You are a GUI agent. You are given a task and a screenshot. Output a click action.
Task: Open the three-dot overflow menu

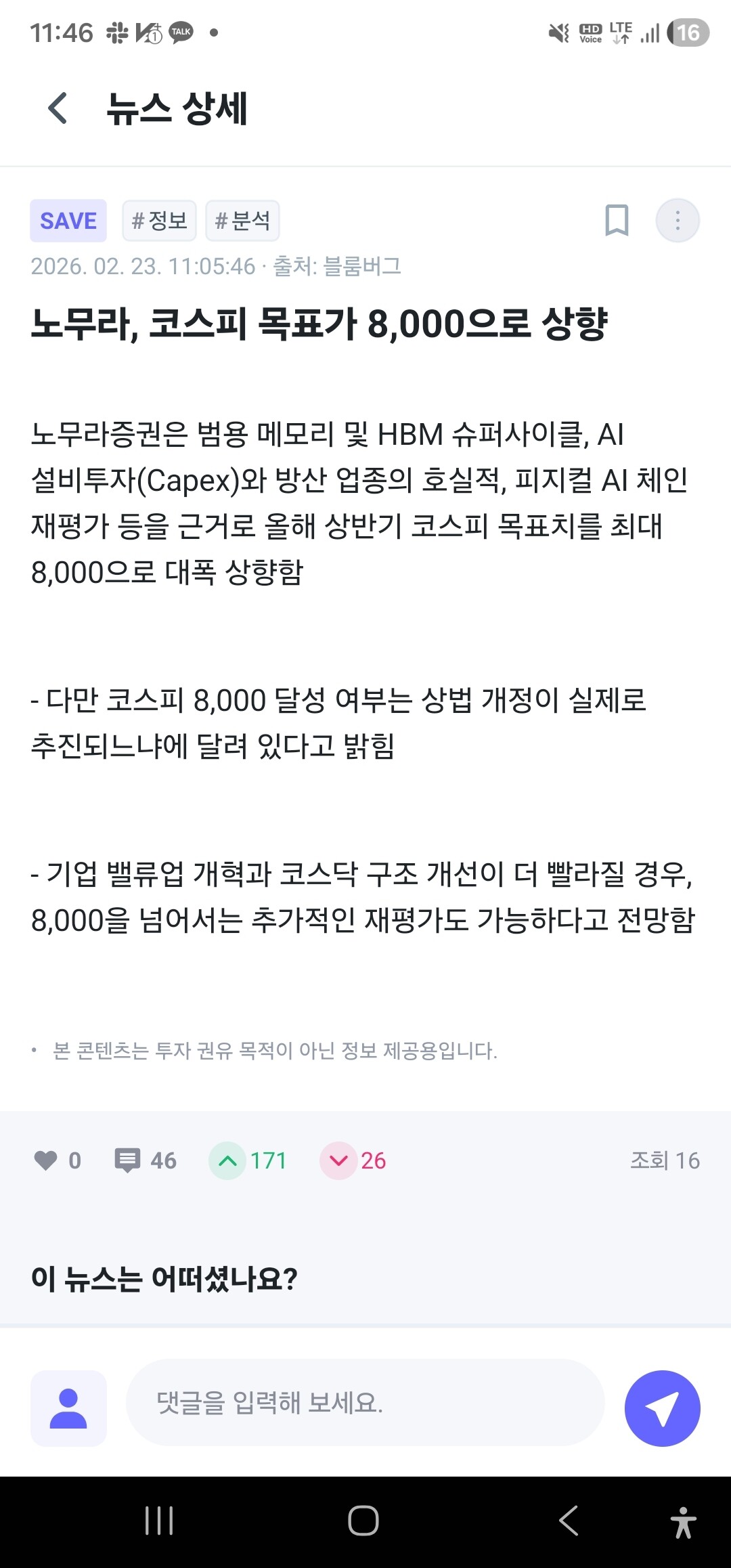pos(678,221)
